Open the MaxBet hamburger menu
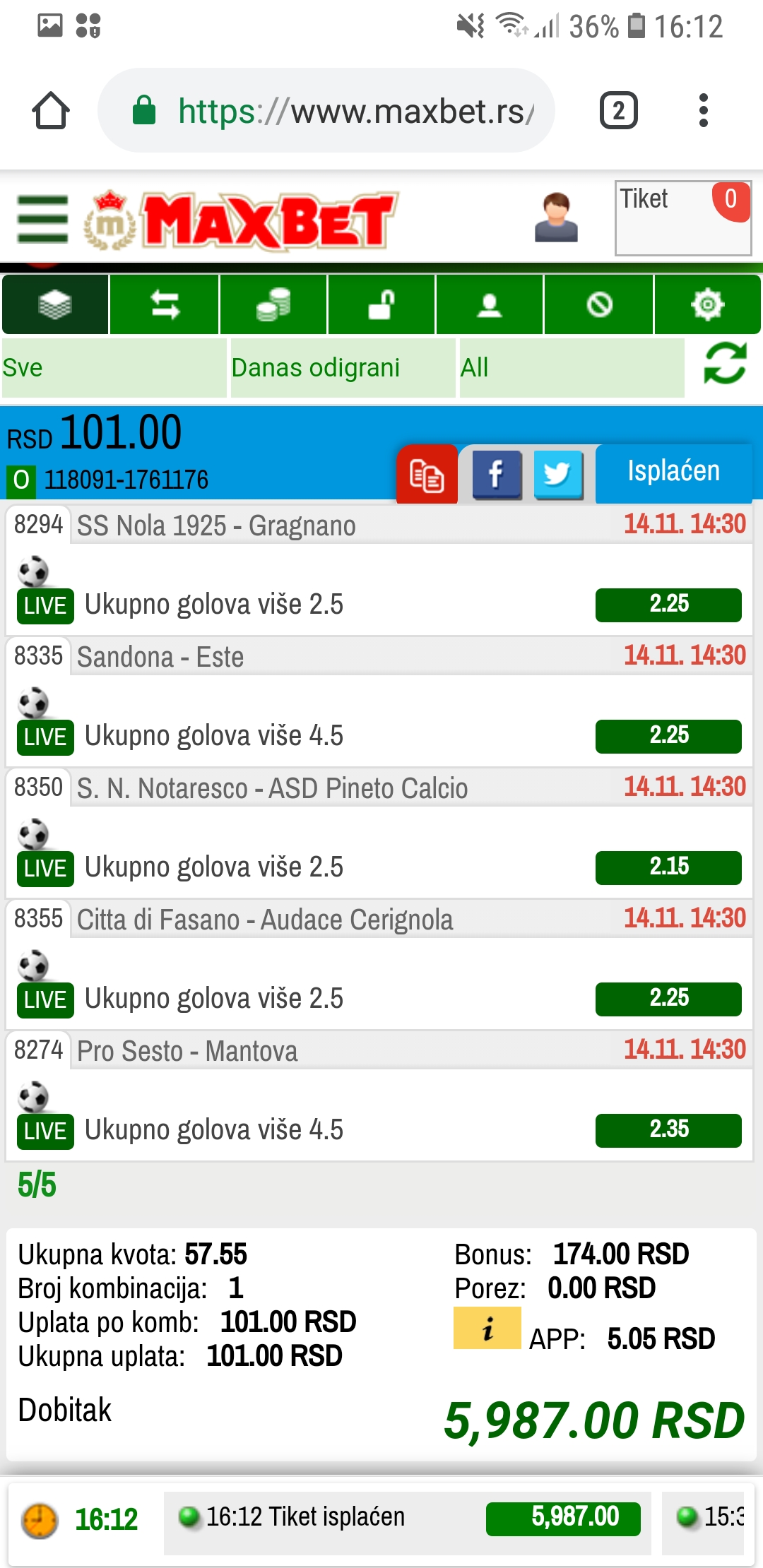This screenshot has height=1568, width=763. click(x=42, y=220)
